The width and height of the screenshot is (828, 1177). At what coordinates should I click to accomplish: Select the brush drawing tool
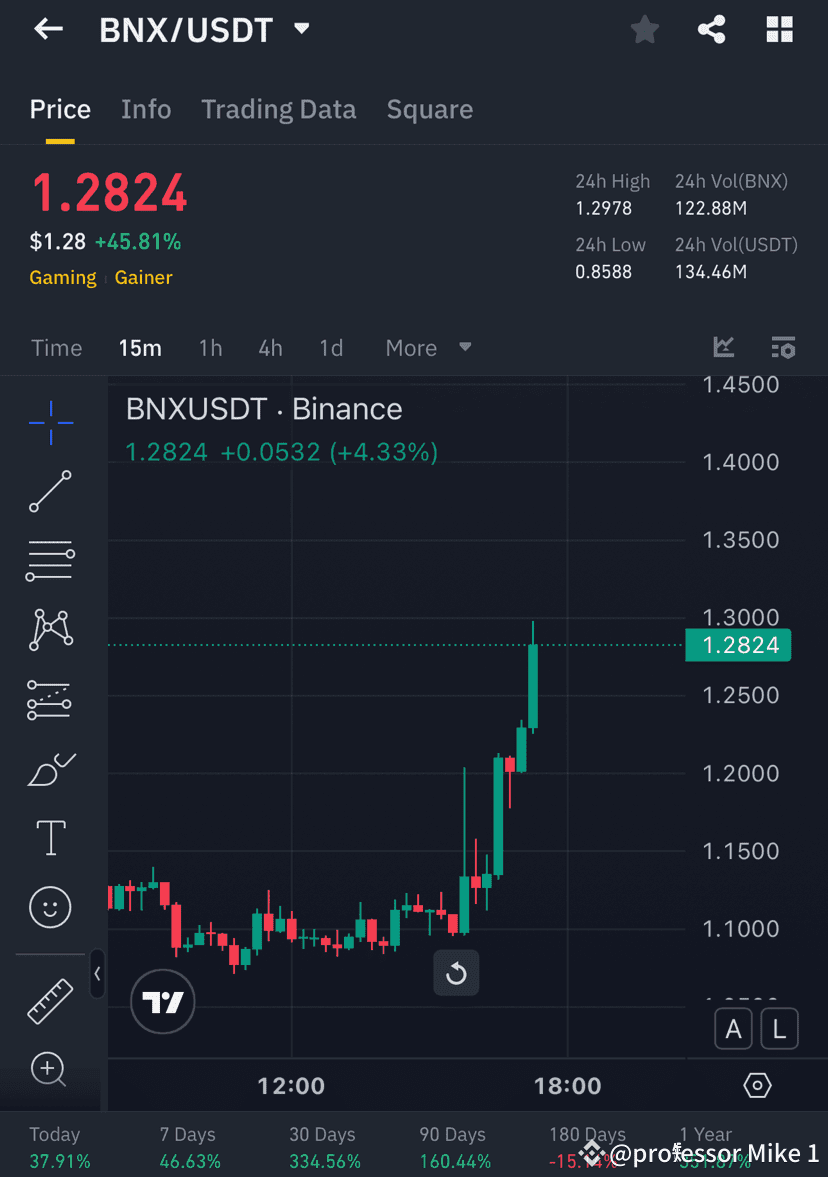click(x=50, y=769)
